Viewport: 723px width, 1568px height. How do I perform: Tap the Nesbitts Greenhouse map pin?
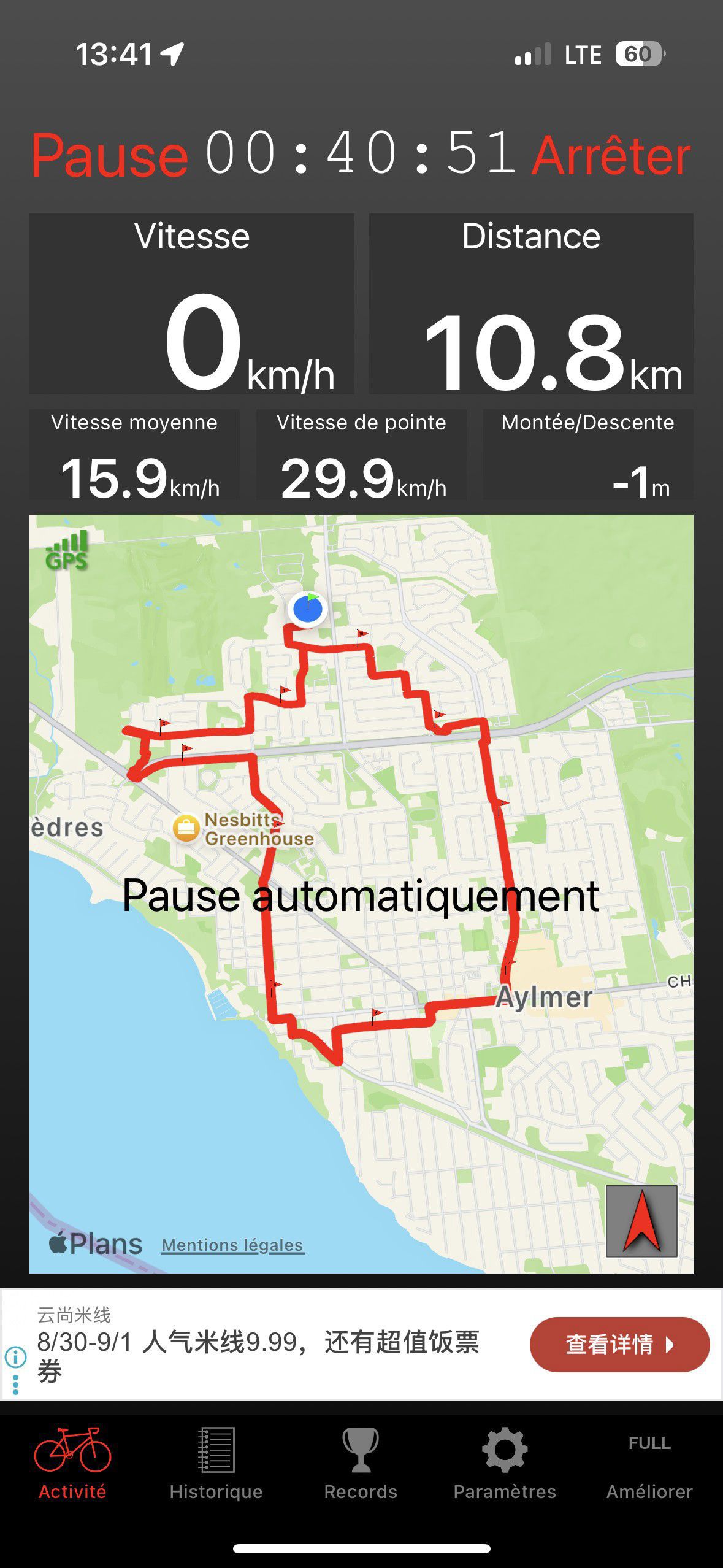point(186,828)
